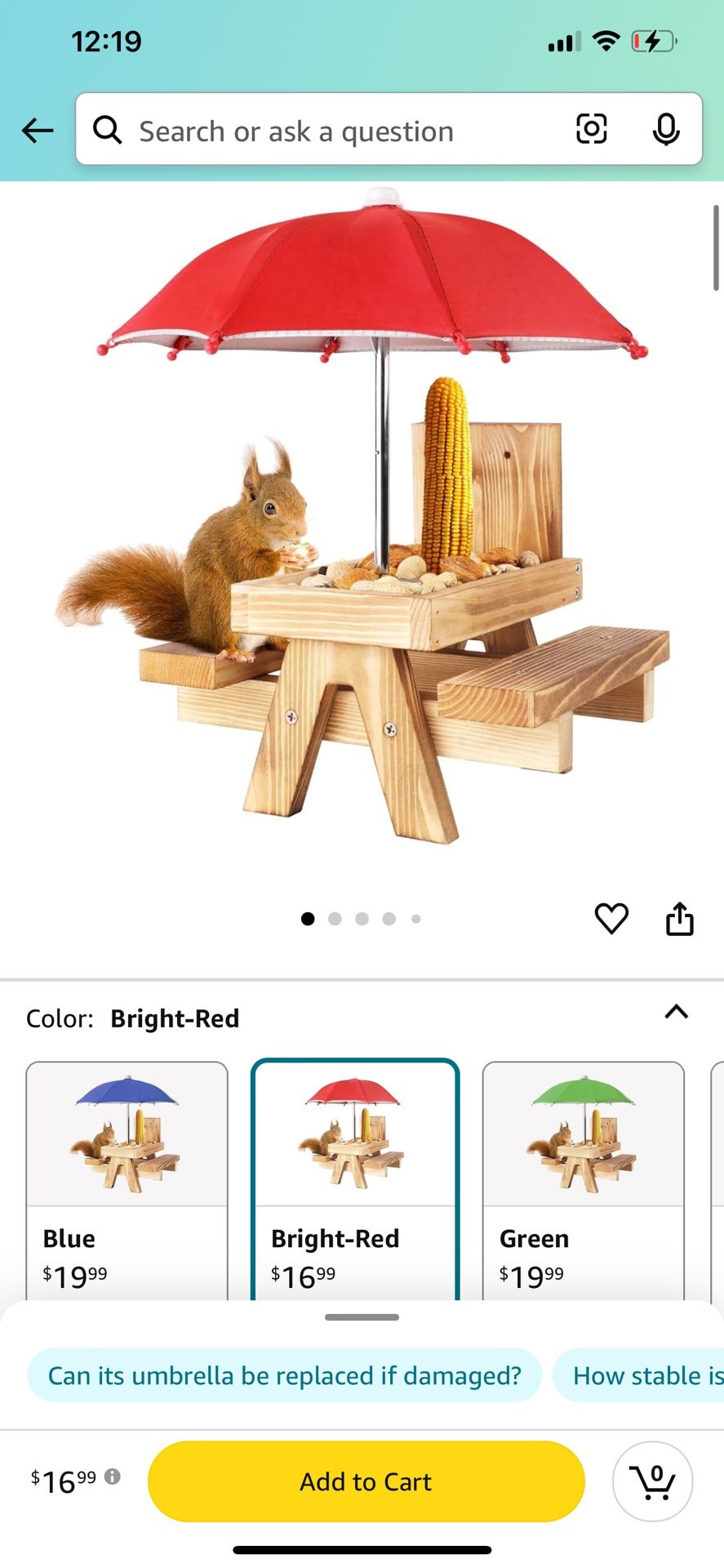Open camera visual search in search bar
Screen dimensions: 724x1568
tap(591, 129)
